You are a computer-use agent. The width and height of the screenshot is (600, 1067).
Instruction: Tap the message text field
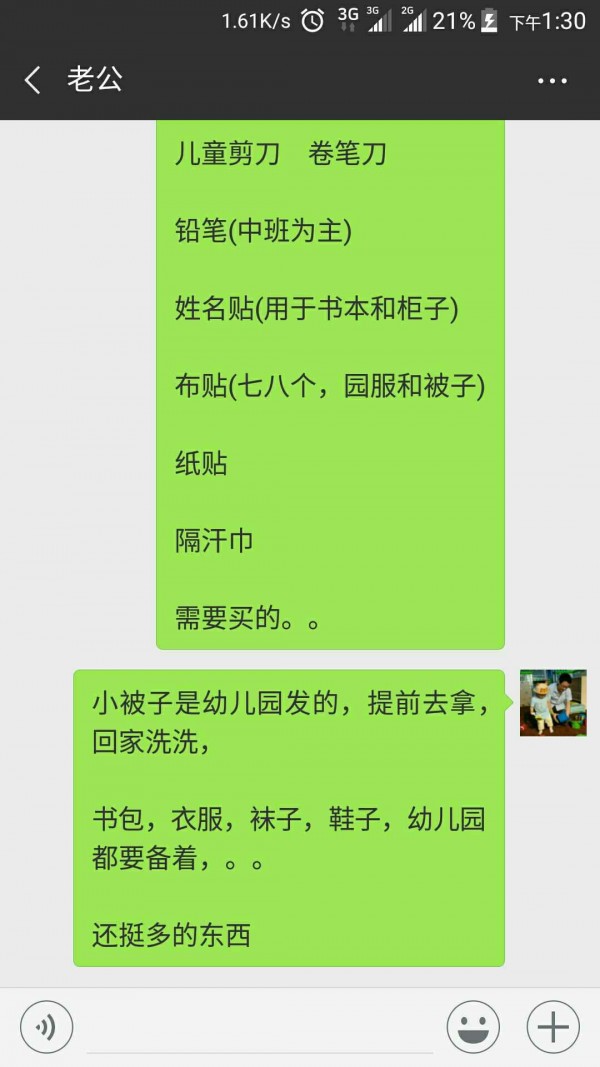pyautogui.click(x=260, y=1028)
